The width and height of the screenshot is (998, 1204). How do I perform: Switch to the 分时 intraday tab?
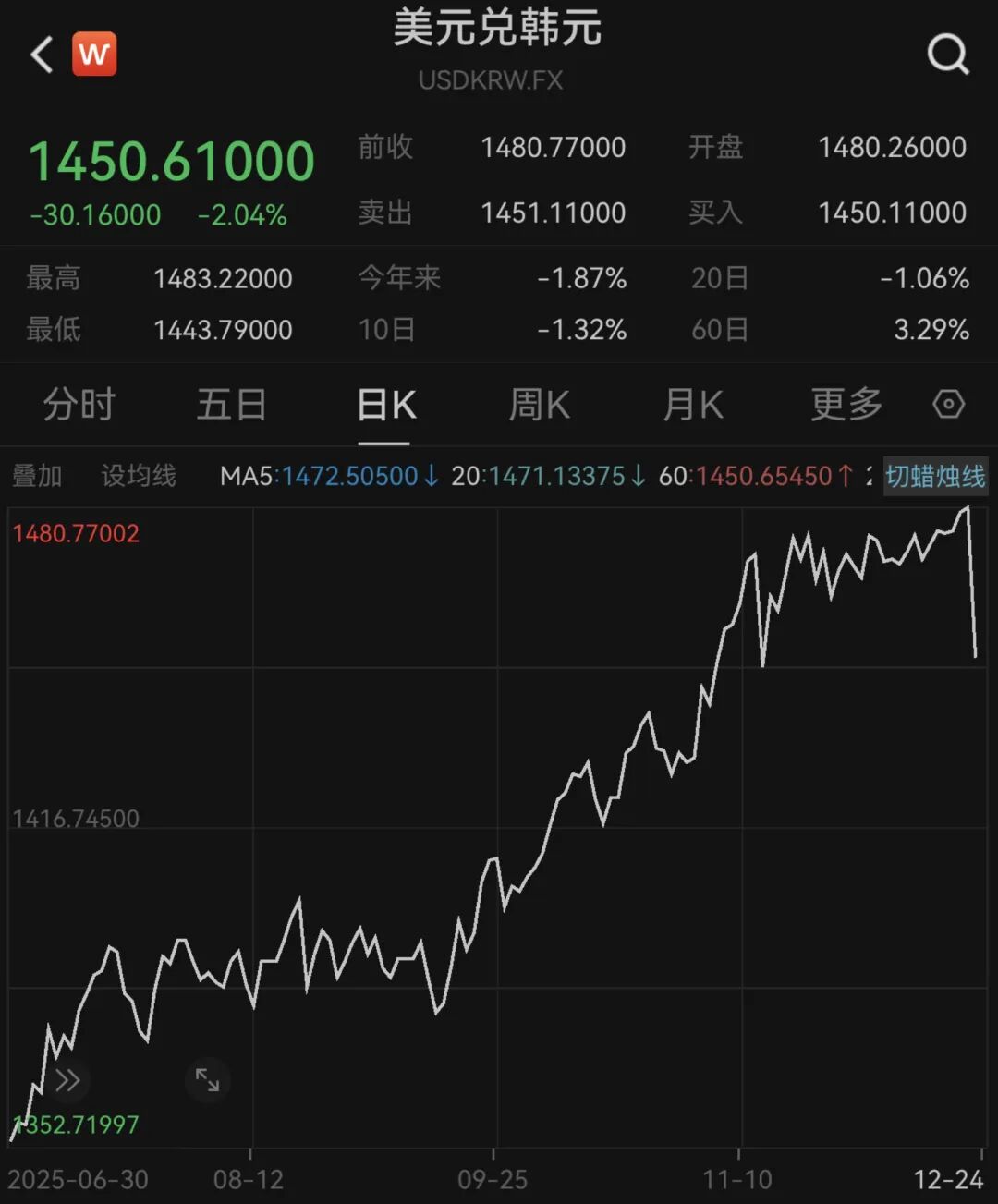point(79,404)
